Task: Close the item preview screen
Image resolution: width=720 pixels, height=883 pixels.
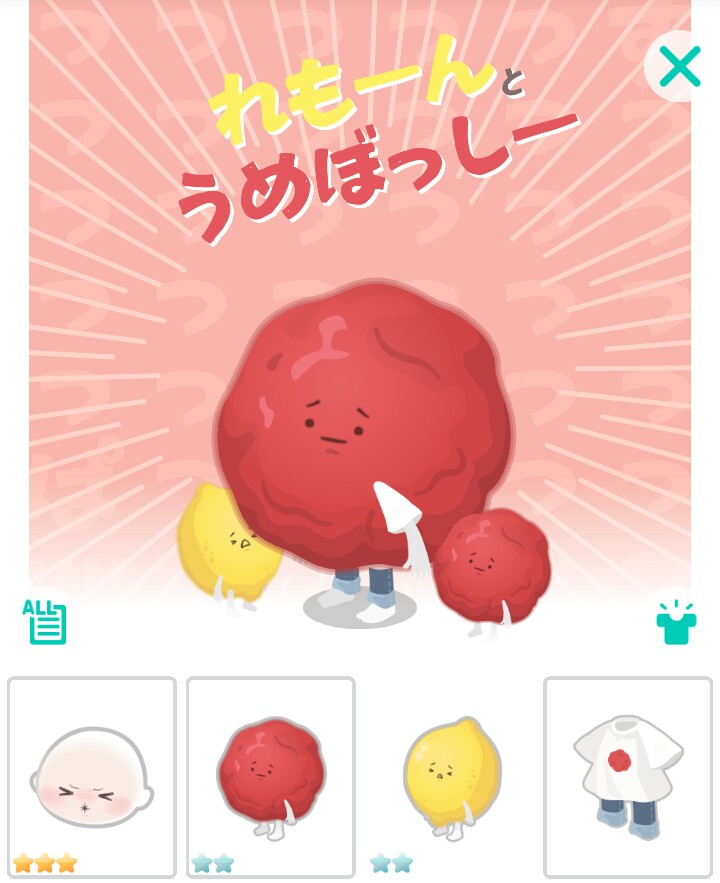Action: [679, 67]
